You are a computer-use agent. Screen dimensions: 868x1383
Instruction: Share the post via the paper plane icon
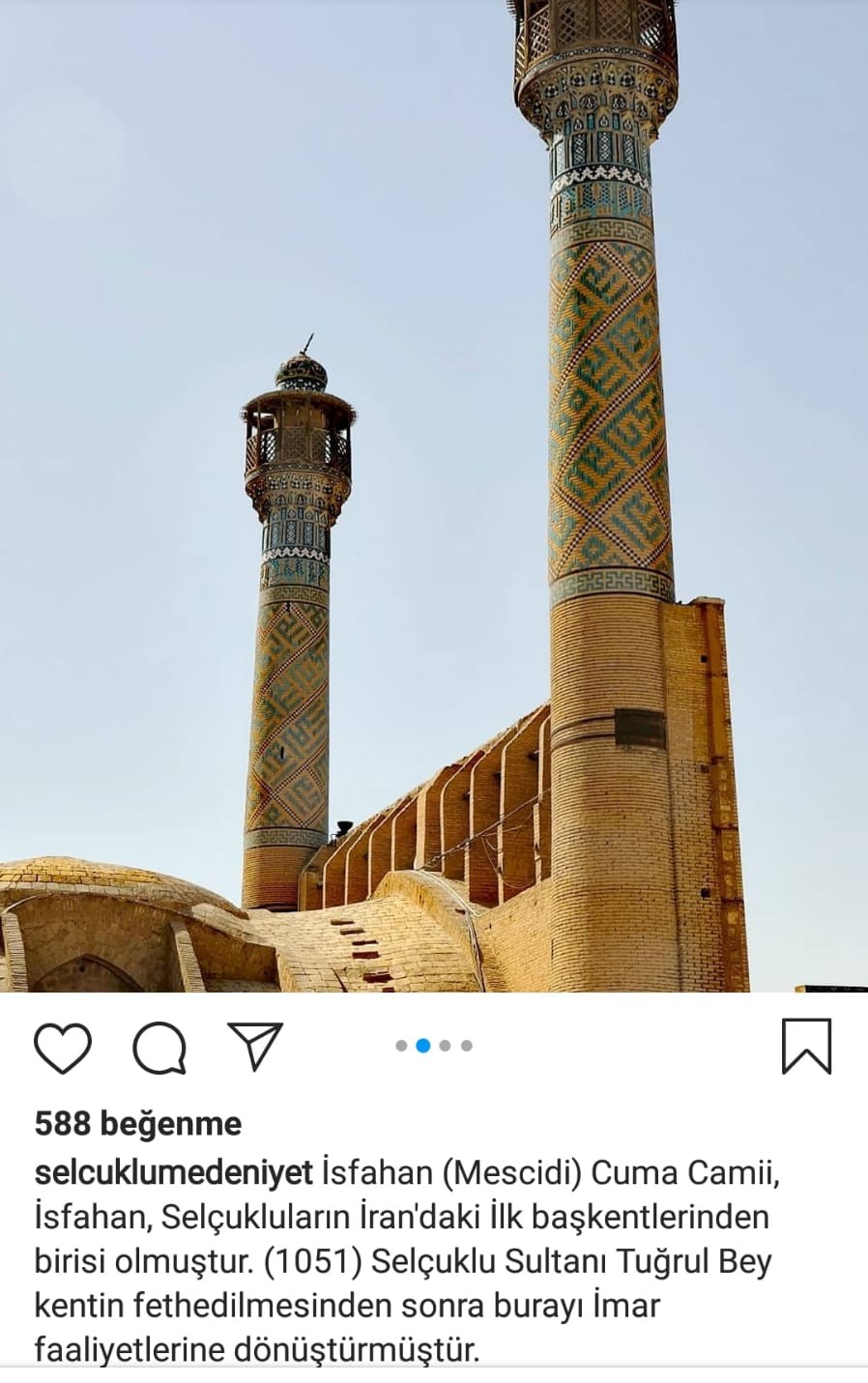point(256,1046)
